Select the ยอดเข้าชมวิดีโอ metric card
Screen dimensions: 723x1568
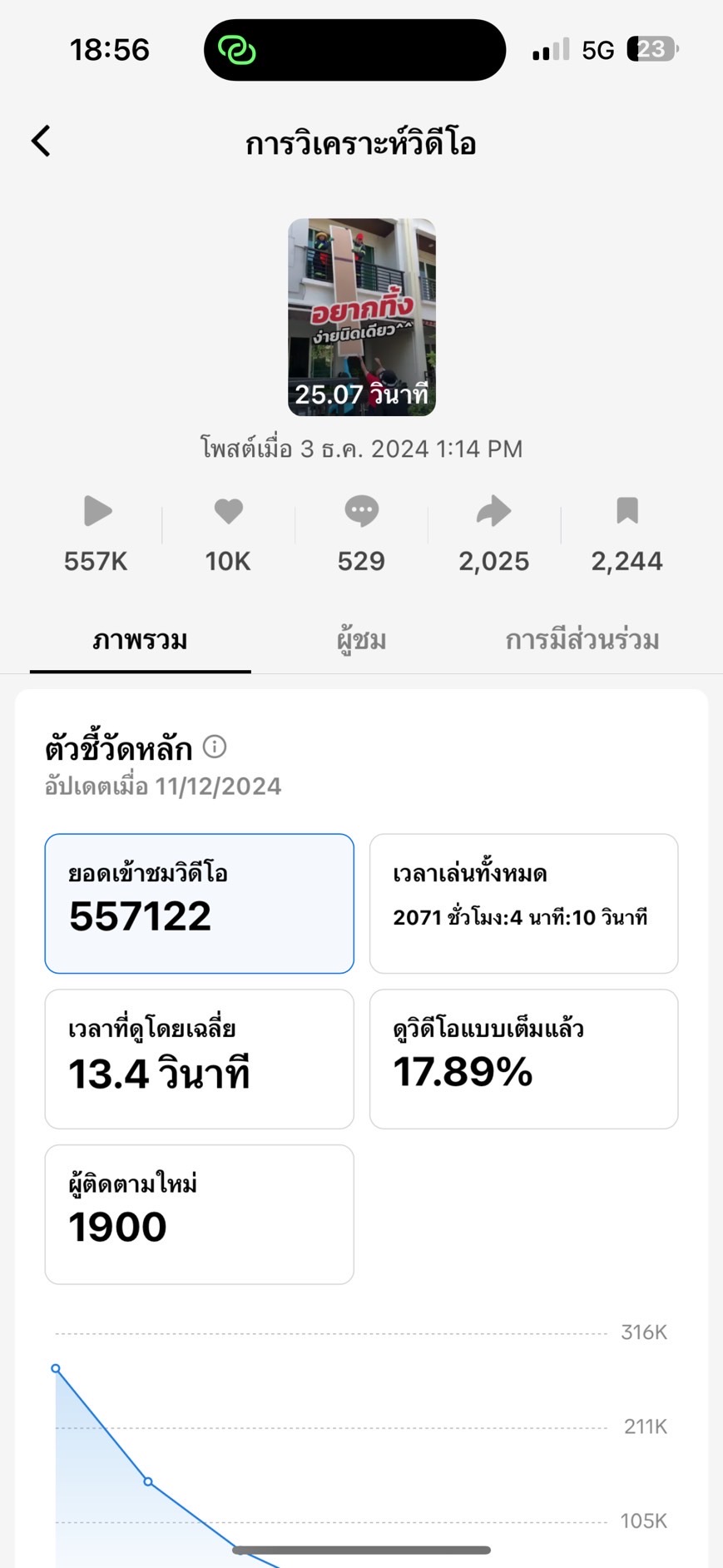(x=199, y=903)
